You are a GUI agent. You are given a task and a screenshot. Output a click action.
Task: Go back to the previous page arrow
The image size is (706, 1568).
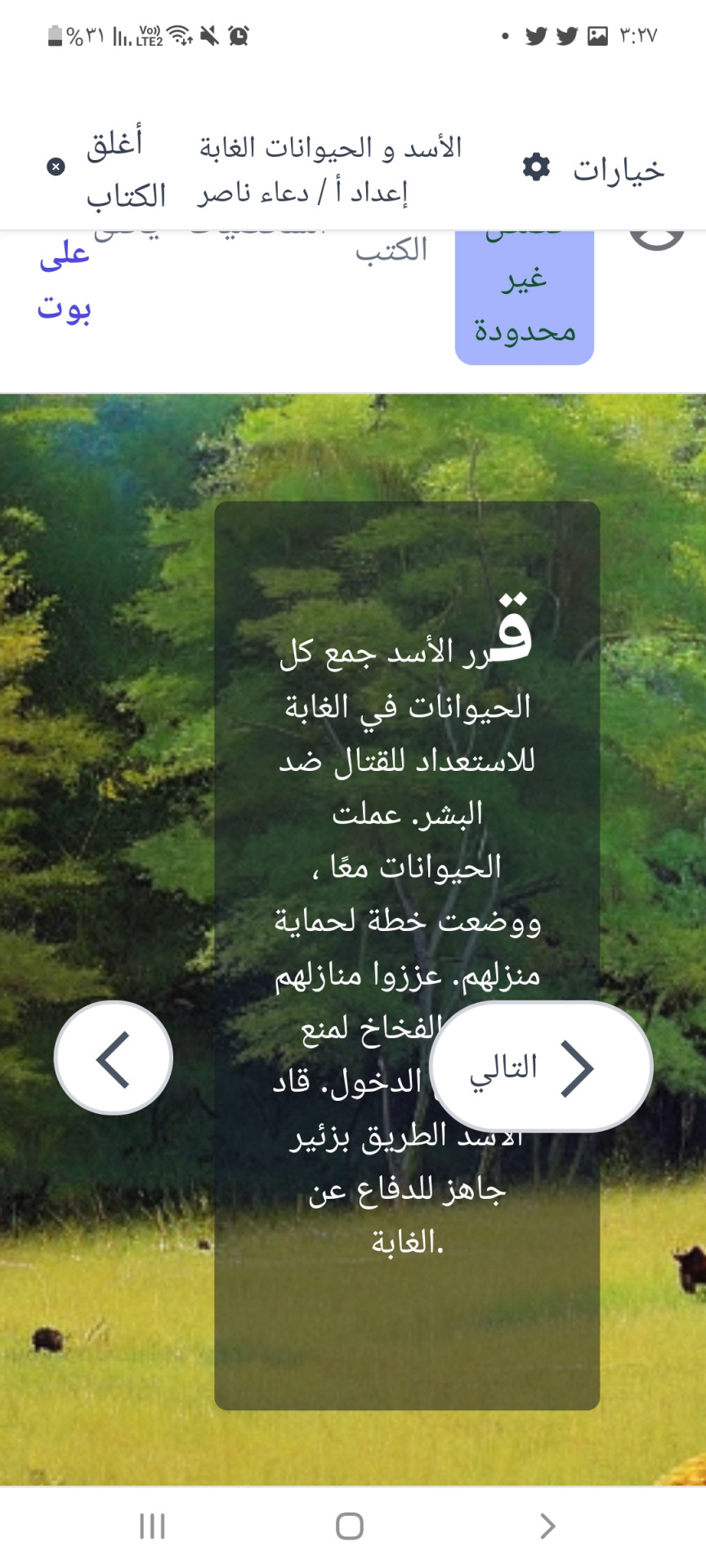point(114,1058)
